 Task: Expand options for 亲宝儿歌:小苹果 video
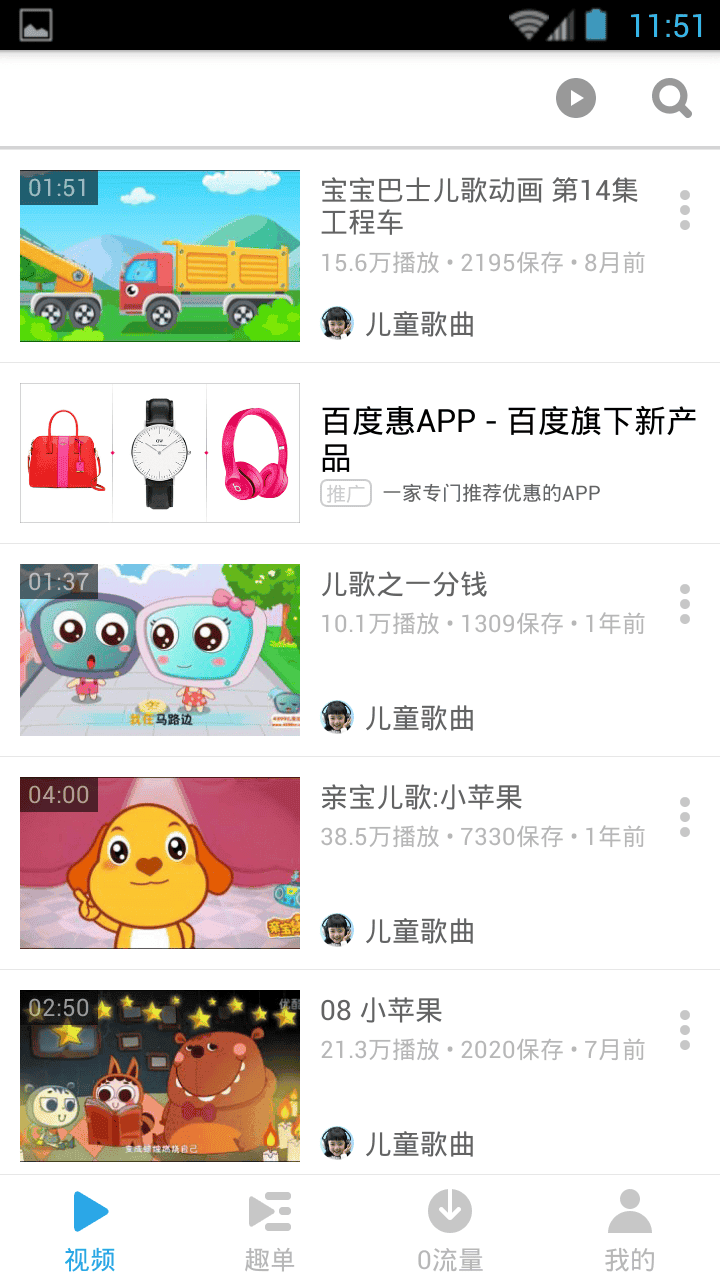pos(684,816)
